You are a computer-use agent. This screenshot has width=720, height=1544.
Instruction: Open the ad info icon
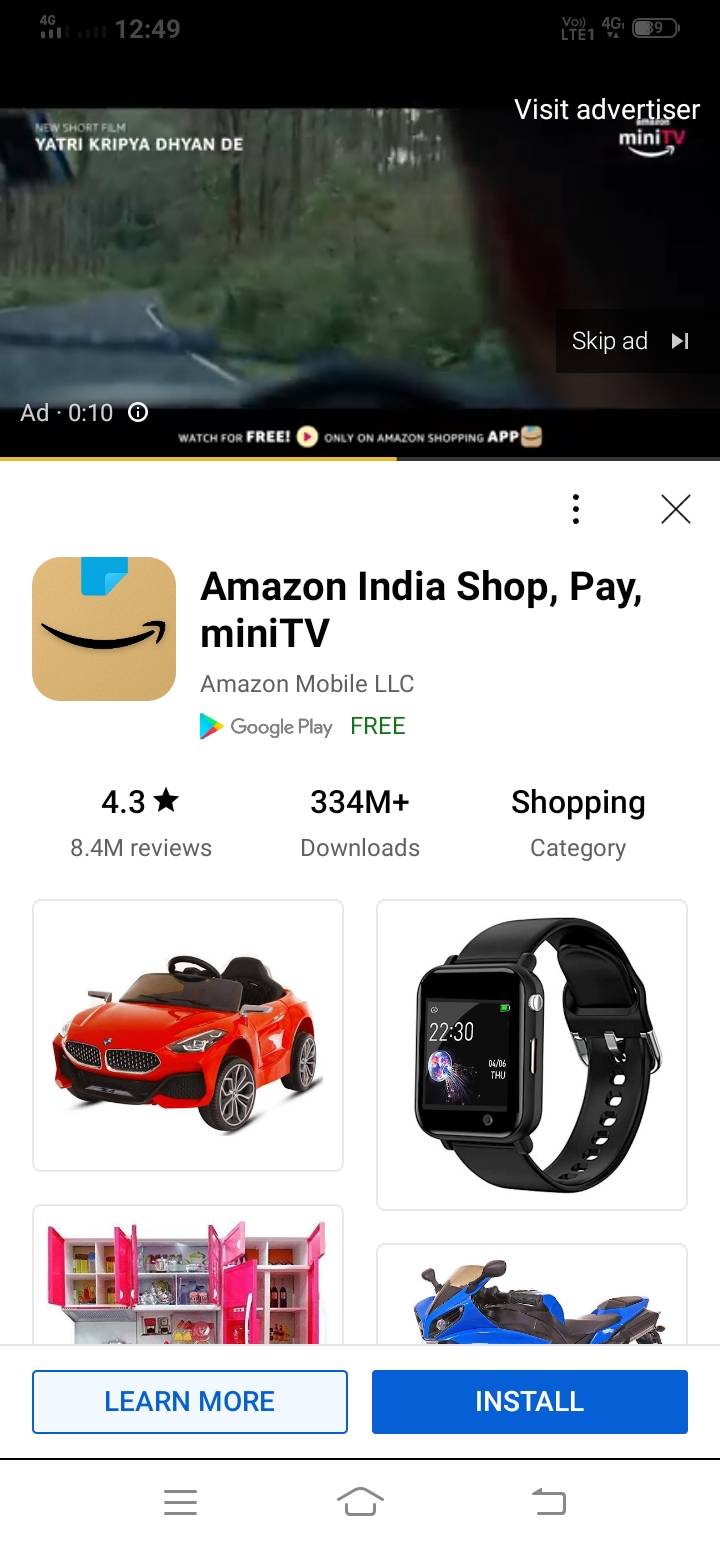[138, 412]
